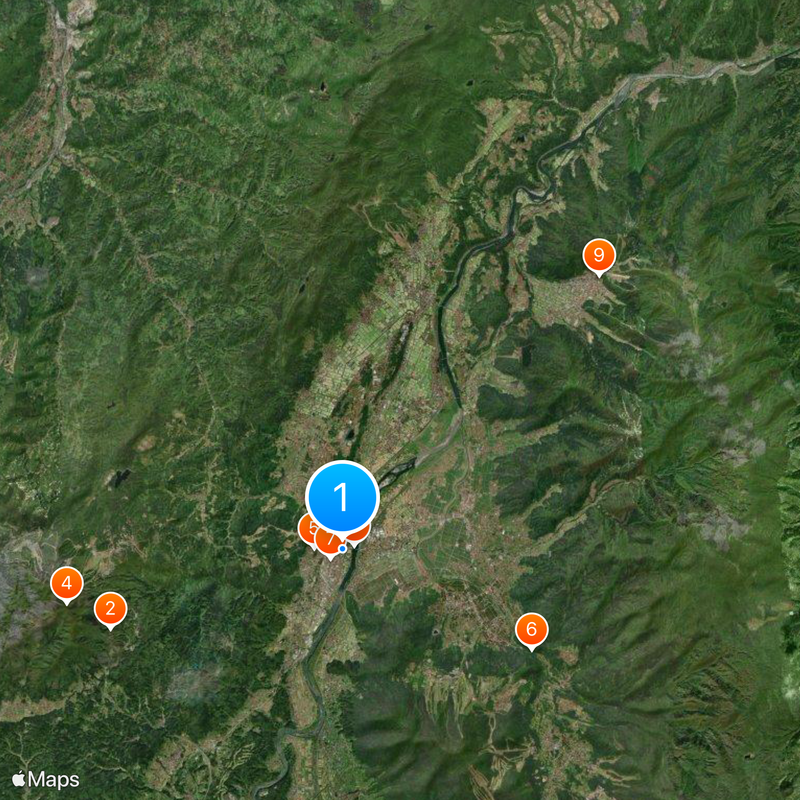Open the Apple Maps attribution link
Viewport: 800px width, 800px height.
pyautogui.click(x=46, y=780)
